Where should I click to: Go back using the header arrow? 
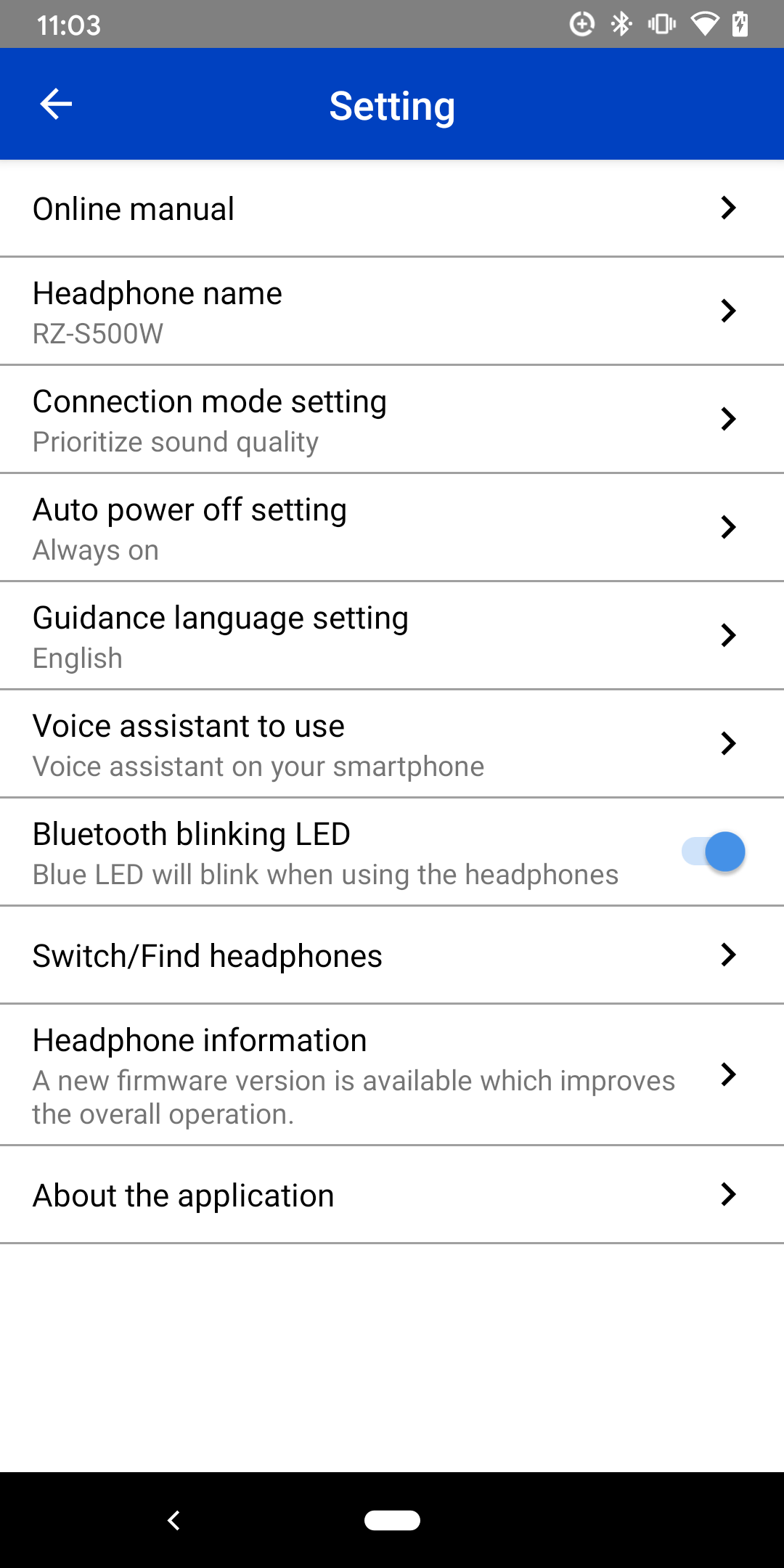(56, 104)
